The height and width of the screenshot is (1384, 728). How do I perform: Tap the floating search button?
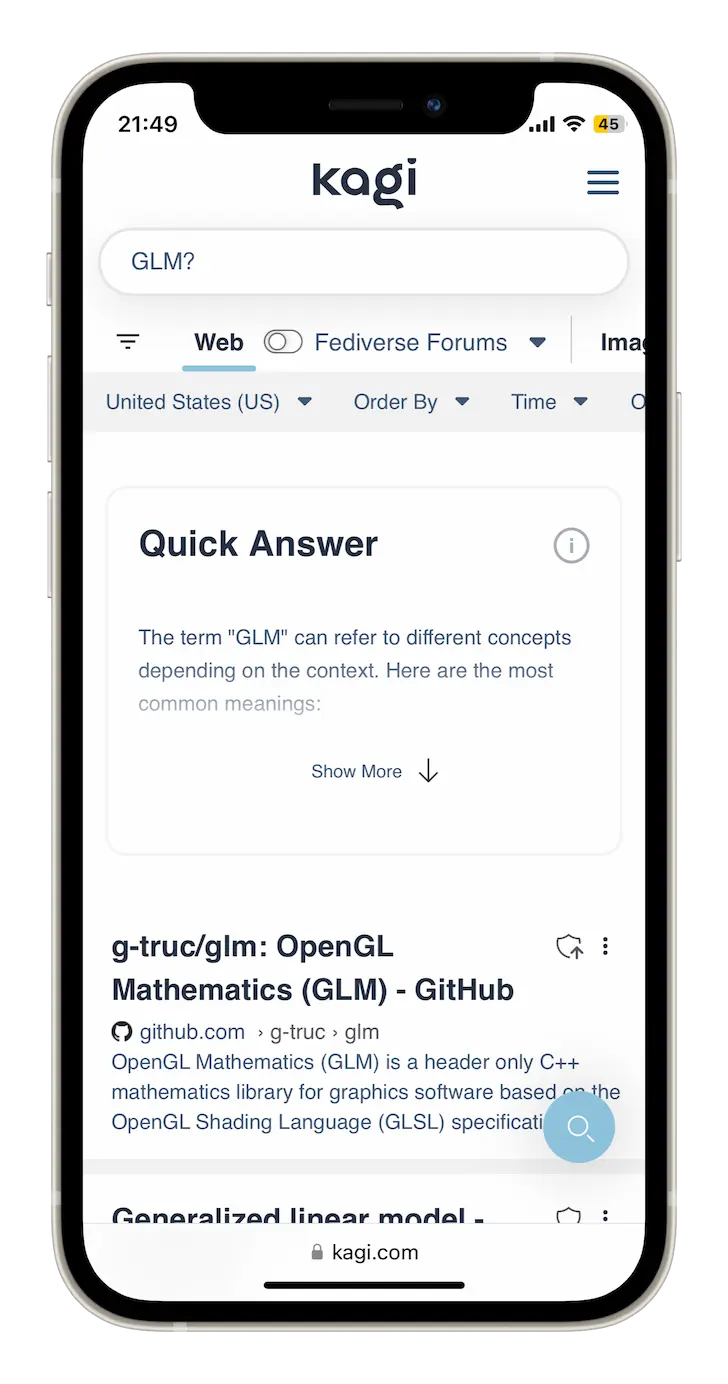579,1127
